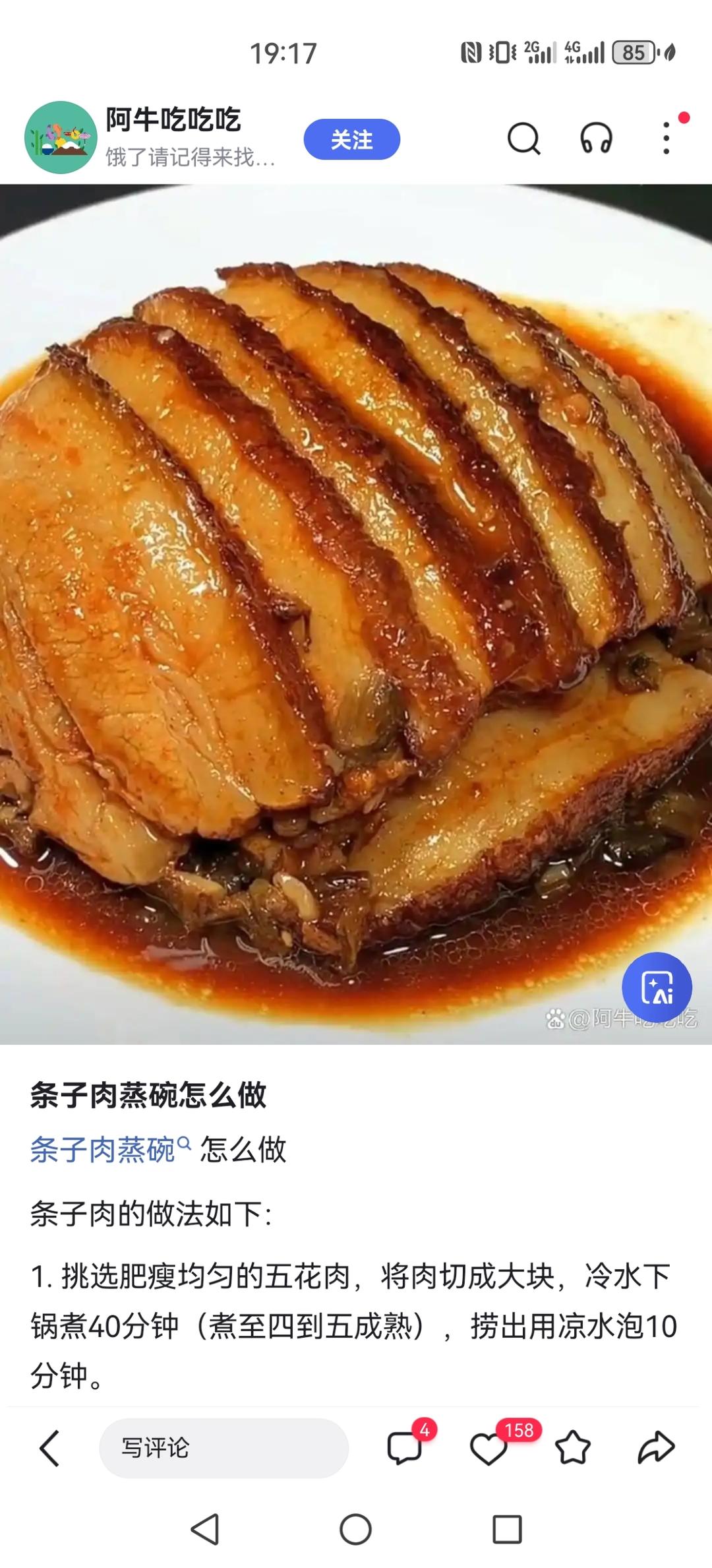This screenshot has height=1568, width=712.
Task: Go back with the left arrow
Action: (x=50, y=1449)
